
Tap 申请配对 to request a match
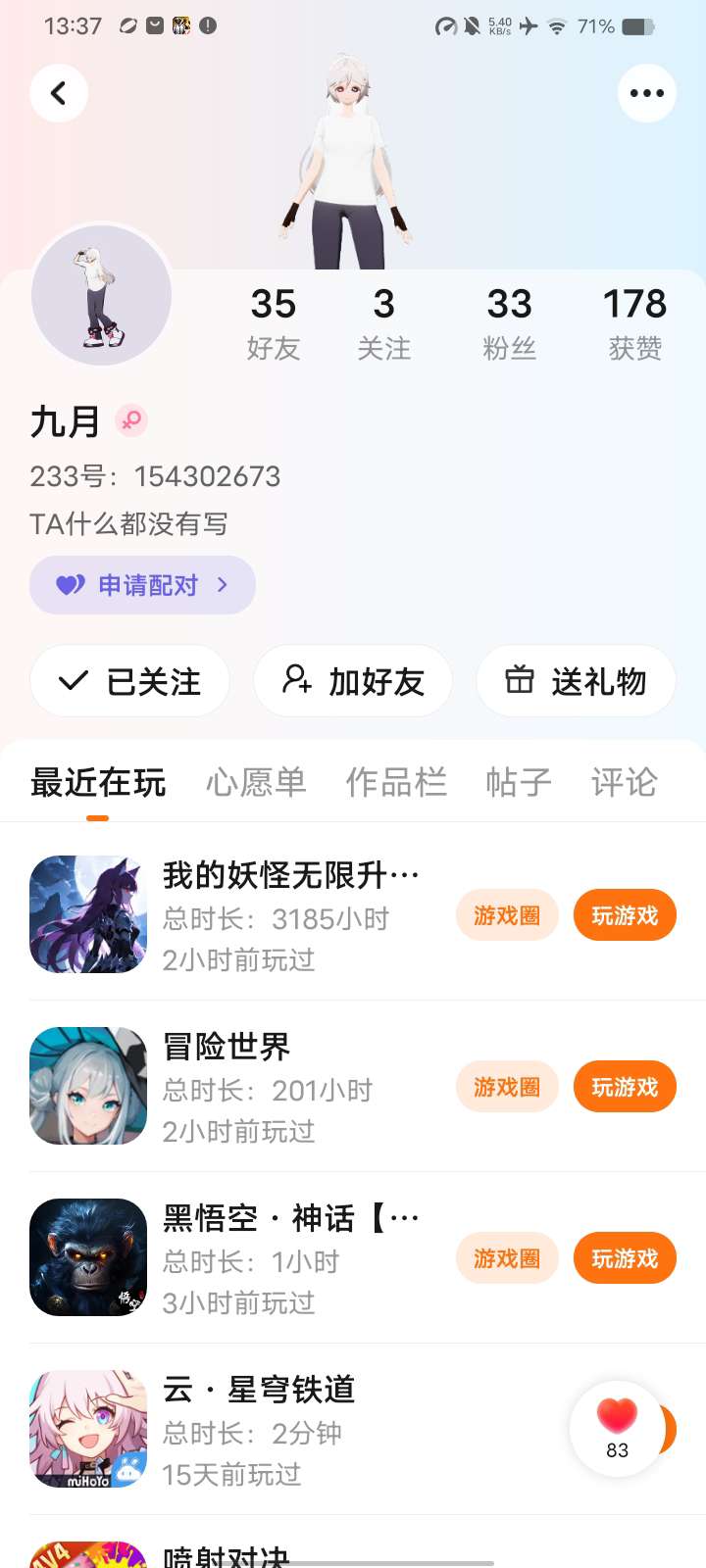(143, 585)
